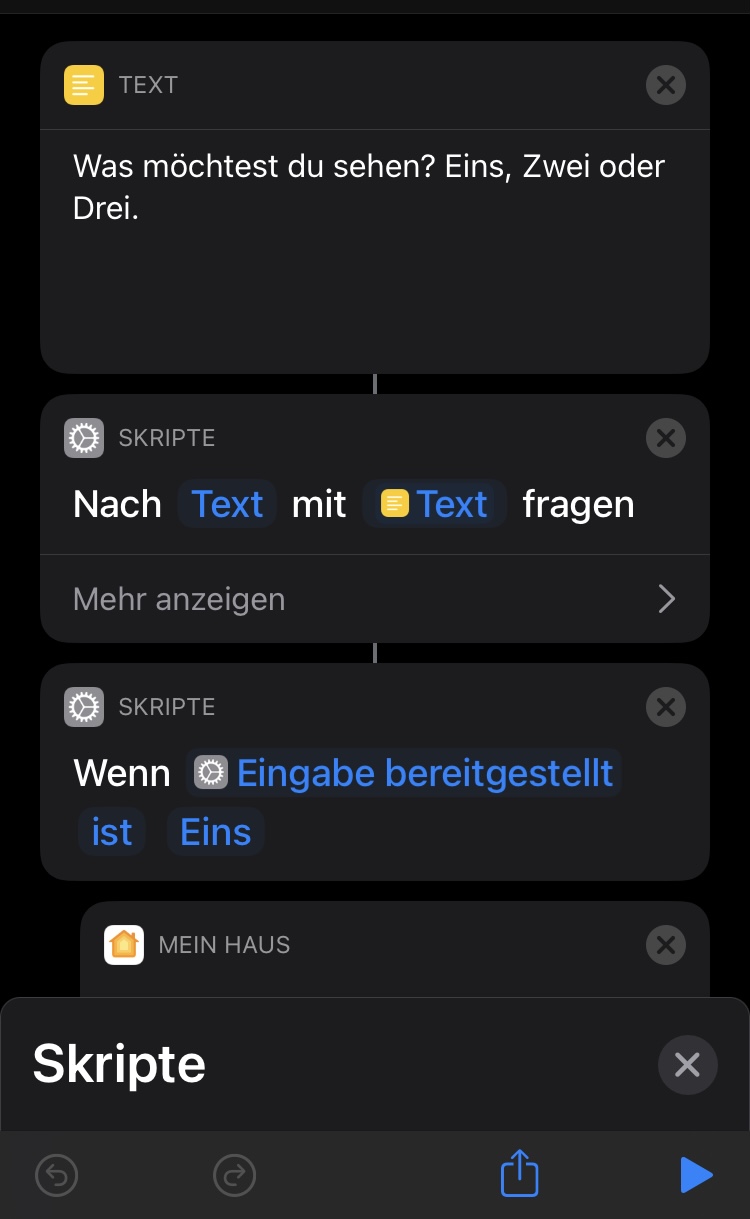Delete the 'Wenn' condition action

[666, 707]
